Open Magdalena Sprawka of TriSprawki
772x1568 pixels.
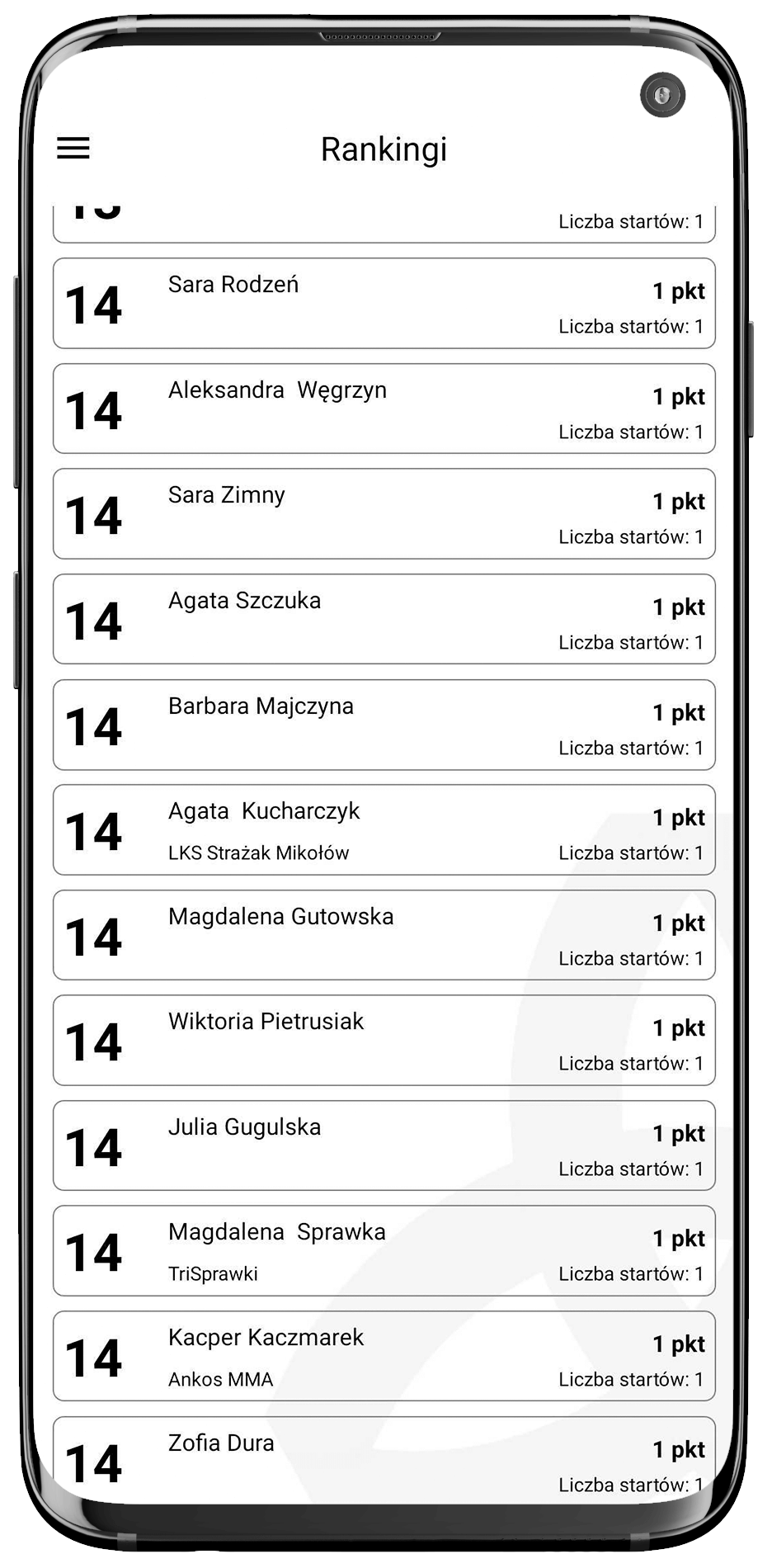tap(384, 1251)
